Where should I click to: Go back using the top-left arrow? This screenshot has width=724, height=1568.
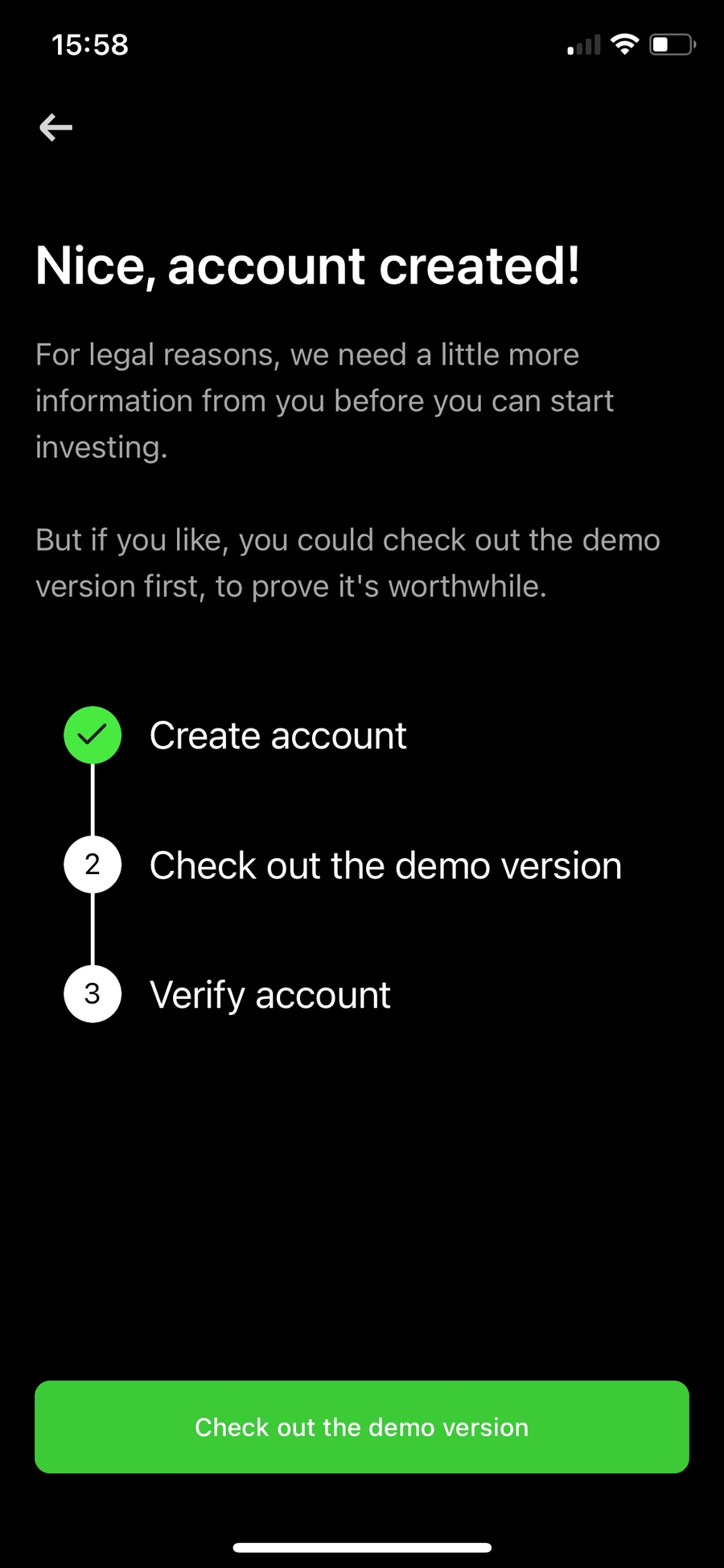point(56,127)
